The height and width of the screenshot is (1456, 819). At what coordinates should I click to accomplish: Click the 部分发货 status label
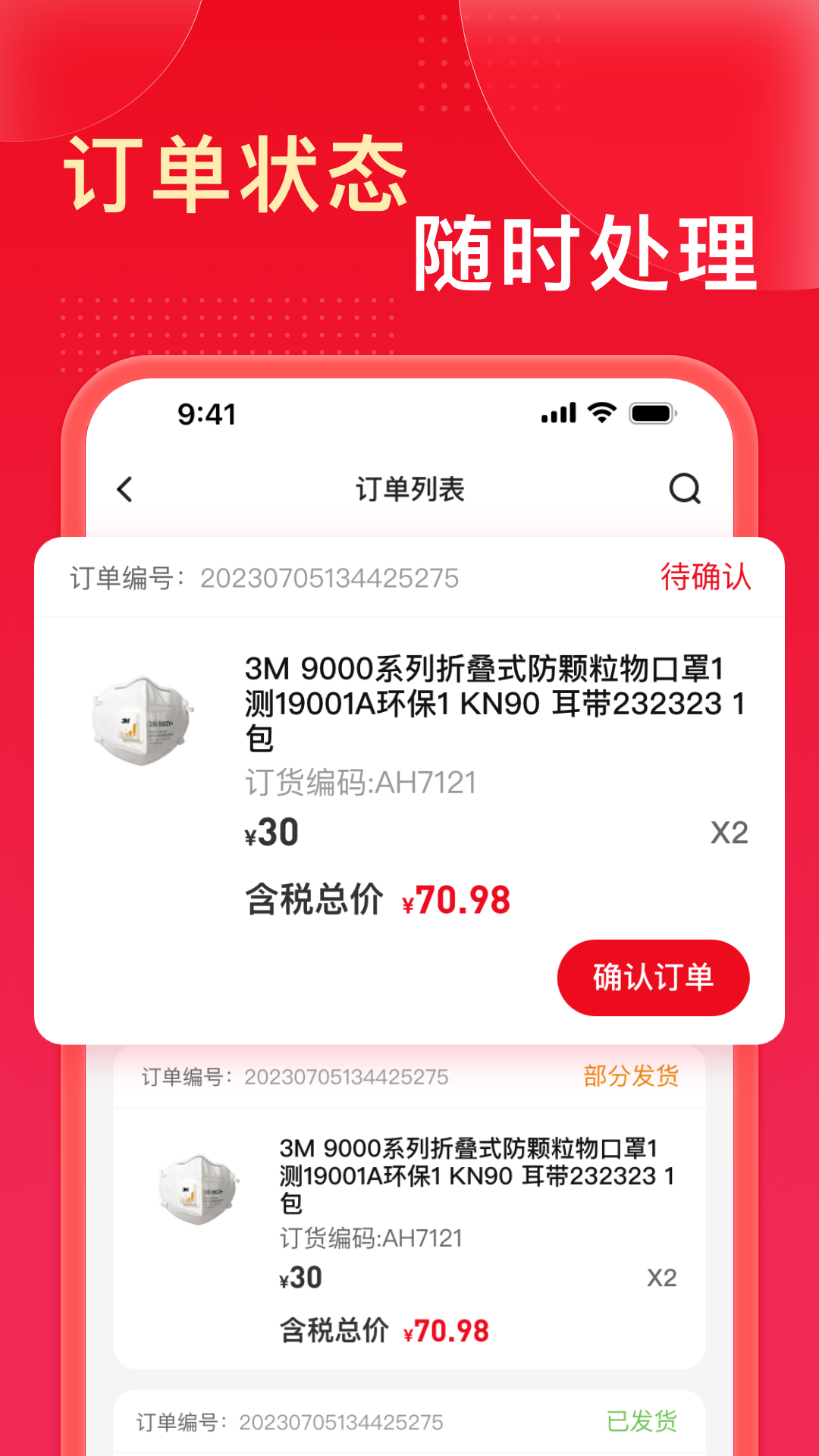click(632, 1075)
